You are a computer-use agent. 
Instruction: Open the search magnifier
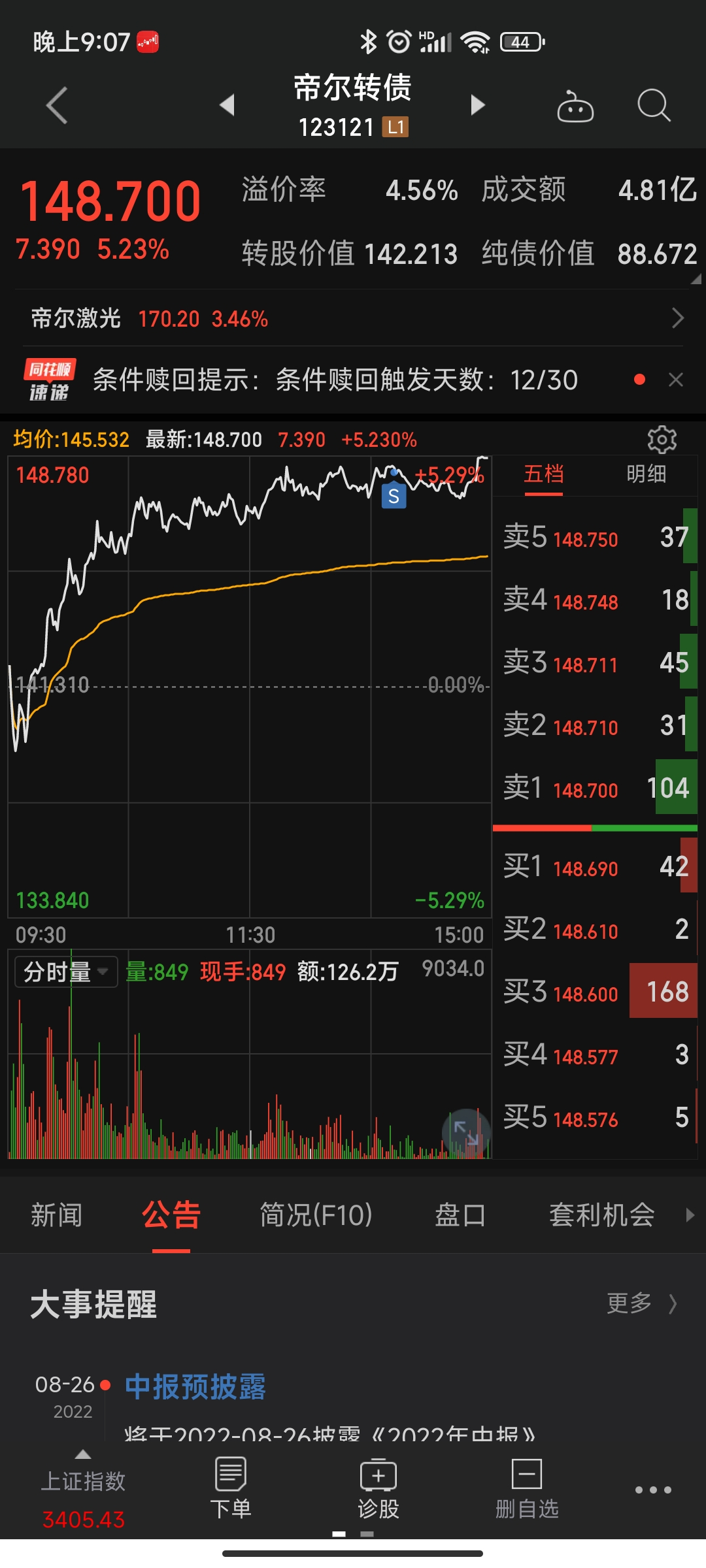[653, 105]
